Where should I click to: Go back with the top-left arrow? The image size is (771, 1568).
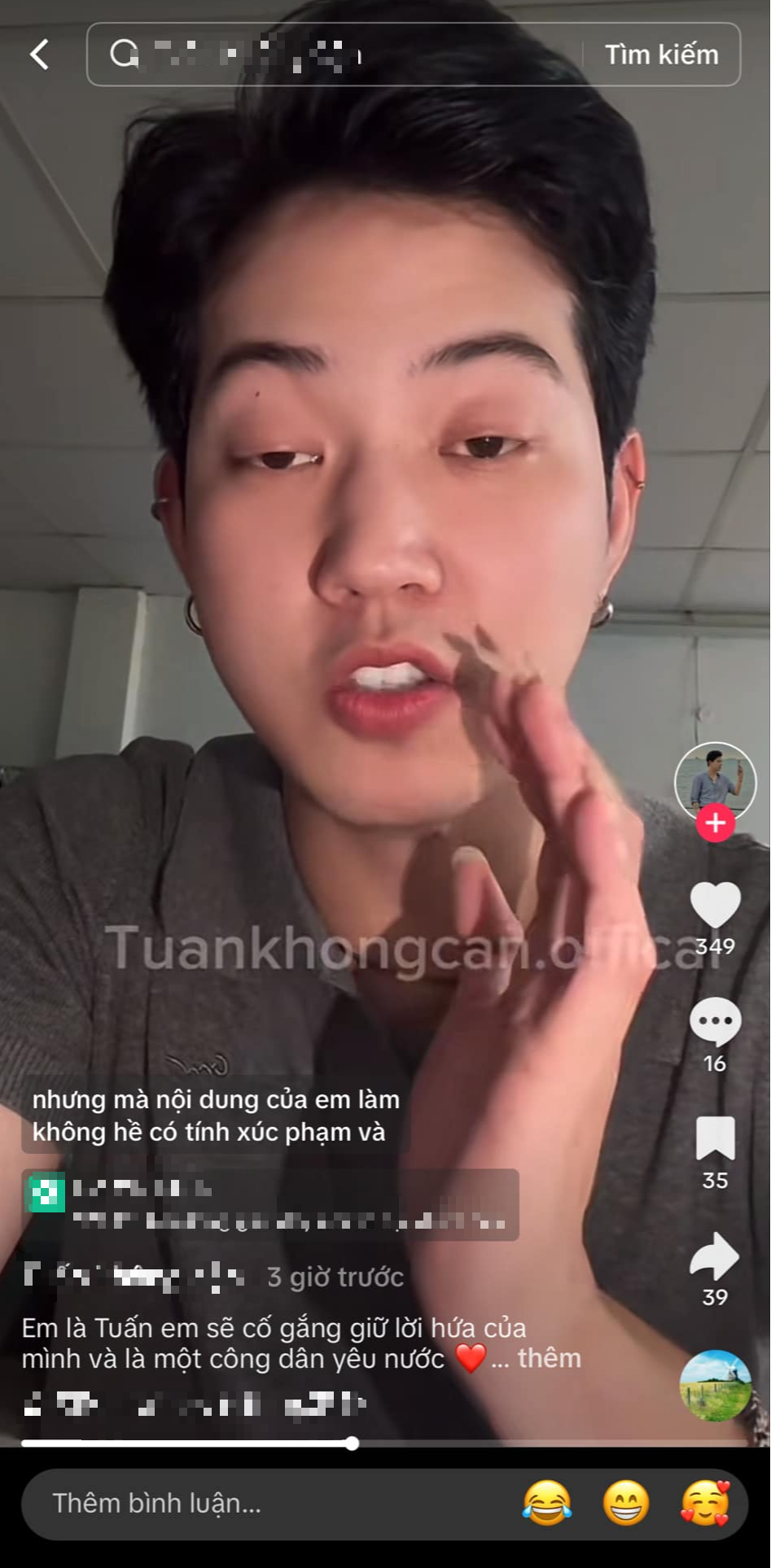click(x=39, y=55)
